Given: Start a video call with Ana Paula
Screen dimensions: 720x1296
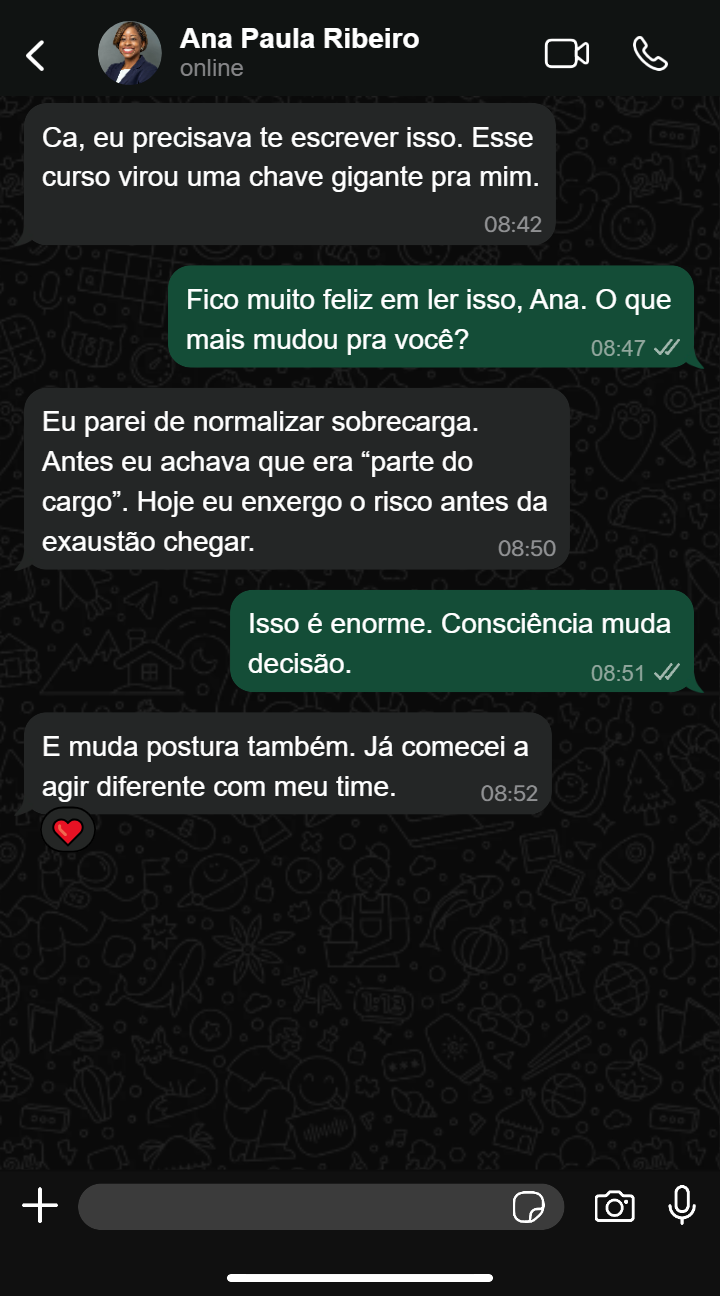Looking at the screenshot, I should [566, 54].
